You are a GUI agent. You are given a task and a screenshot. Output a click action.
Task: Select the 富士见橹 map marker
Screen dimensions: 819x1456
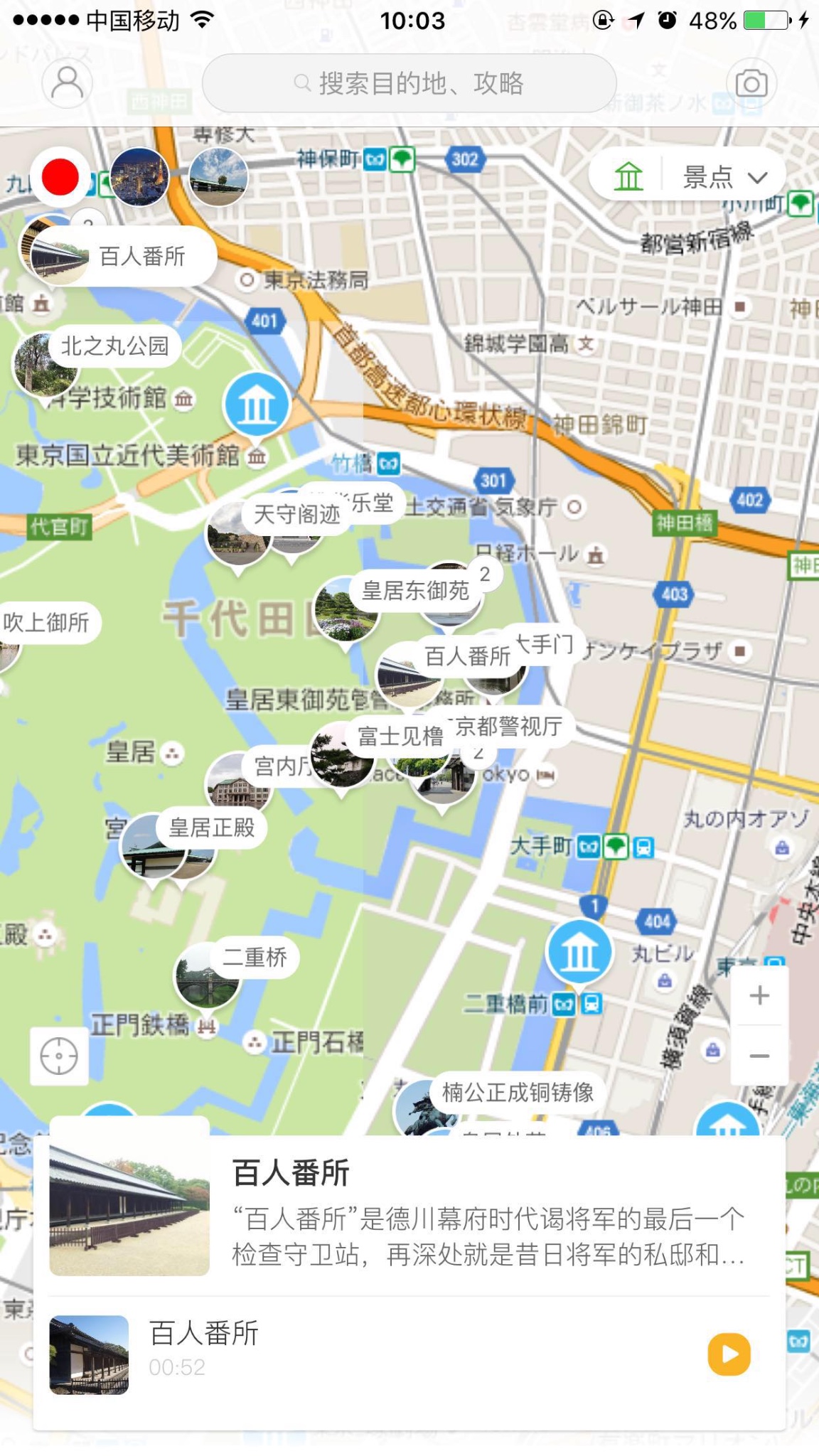click(x=400, y=737)
